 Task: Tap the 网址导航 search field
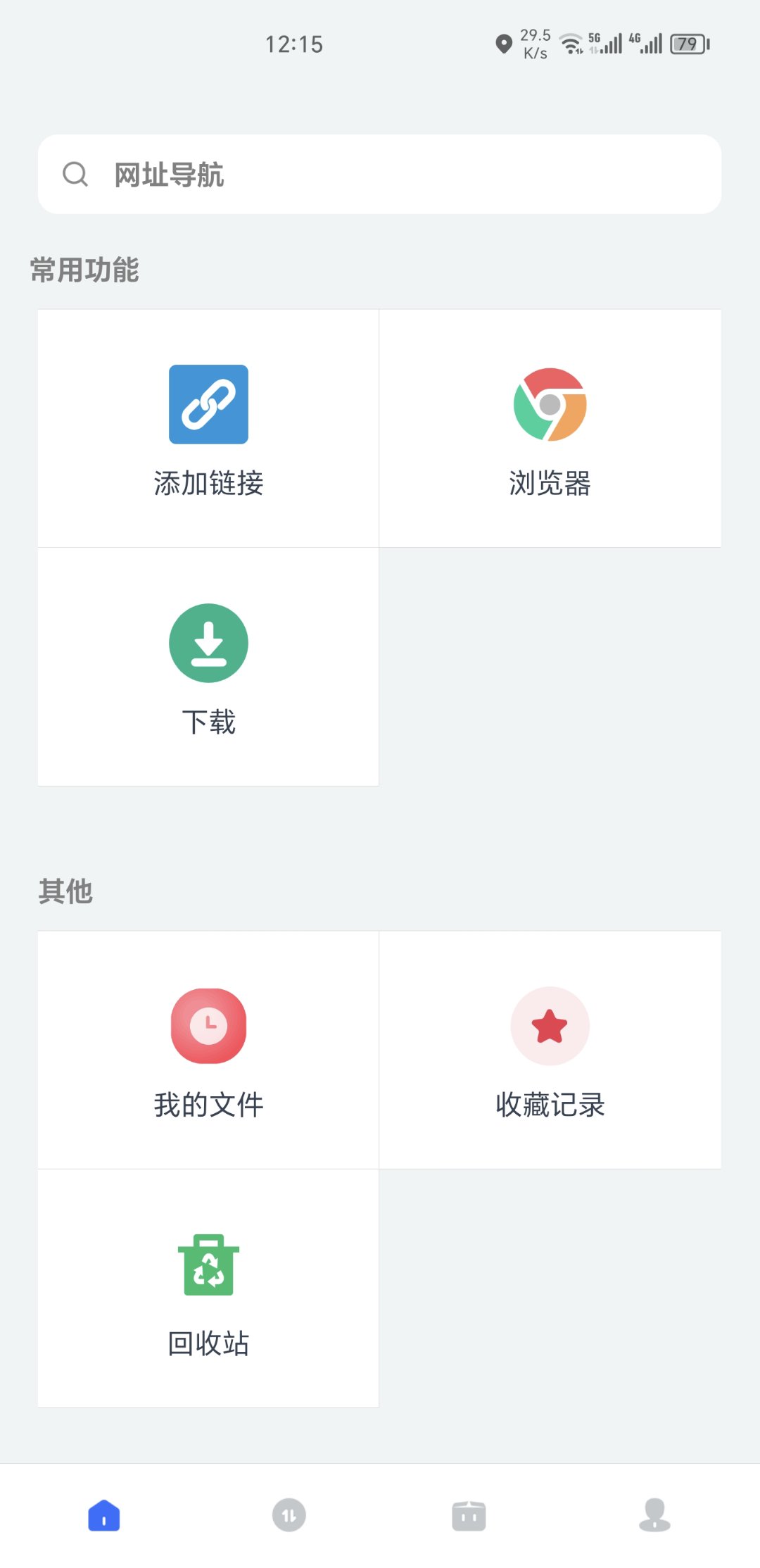coord(380,174)
